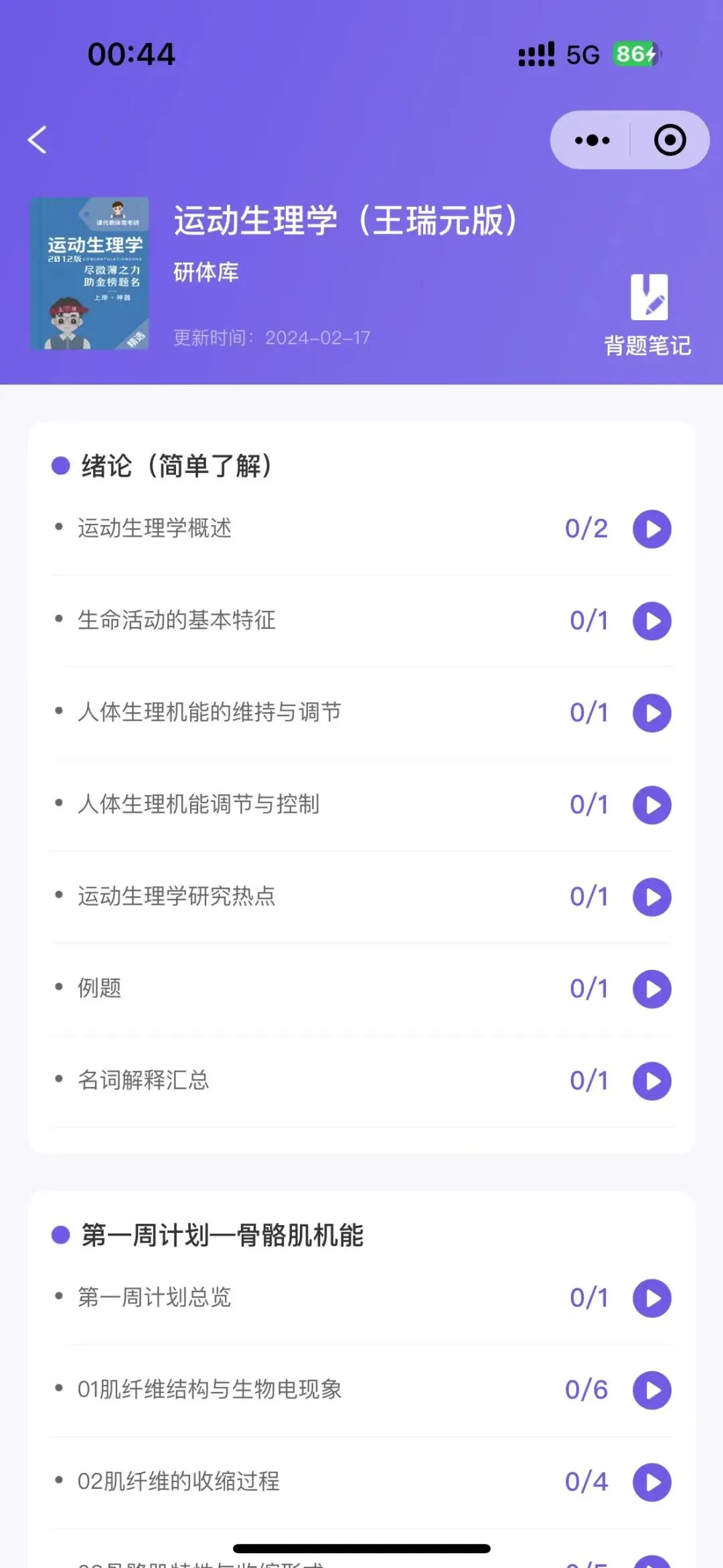Close the mini program via the circle icon
Viewport: 723px width, 1568px height.
669,141
